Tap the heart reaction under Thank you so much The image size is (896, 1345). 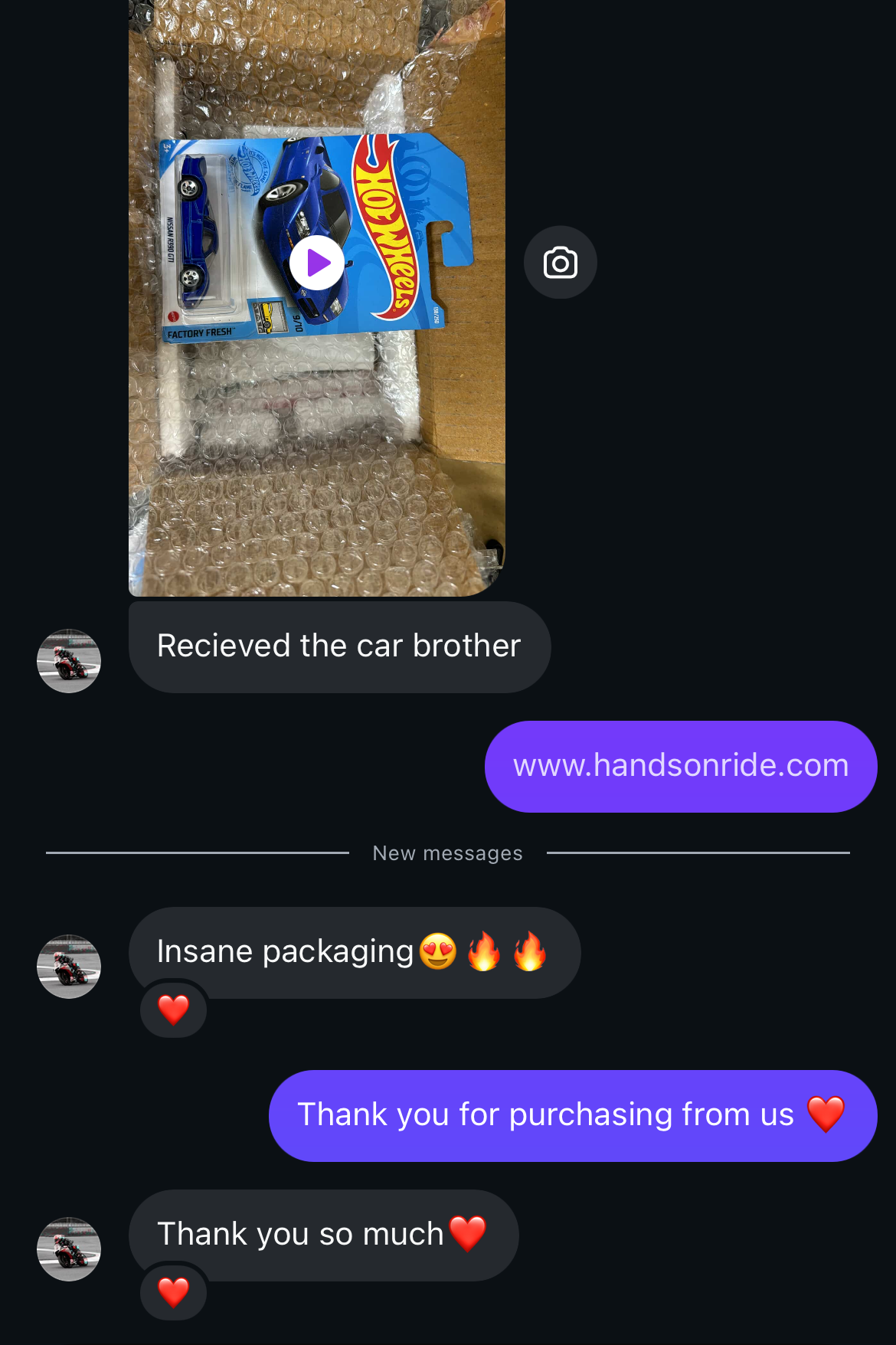(173, 1292)
